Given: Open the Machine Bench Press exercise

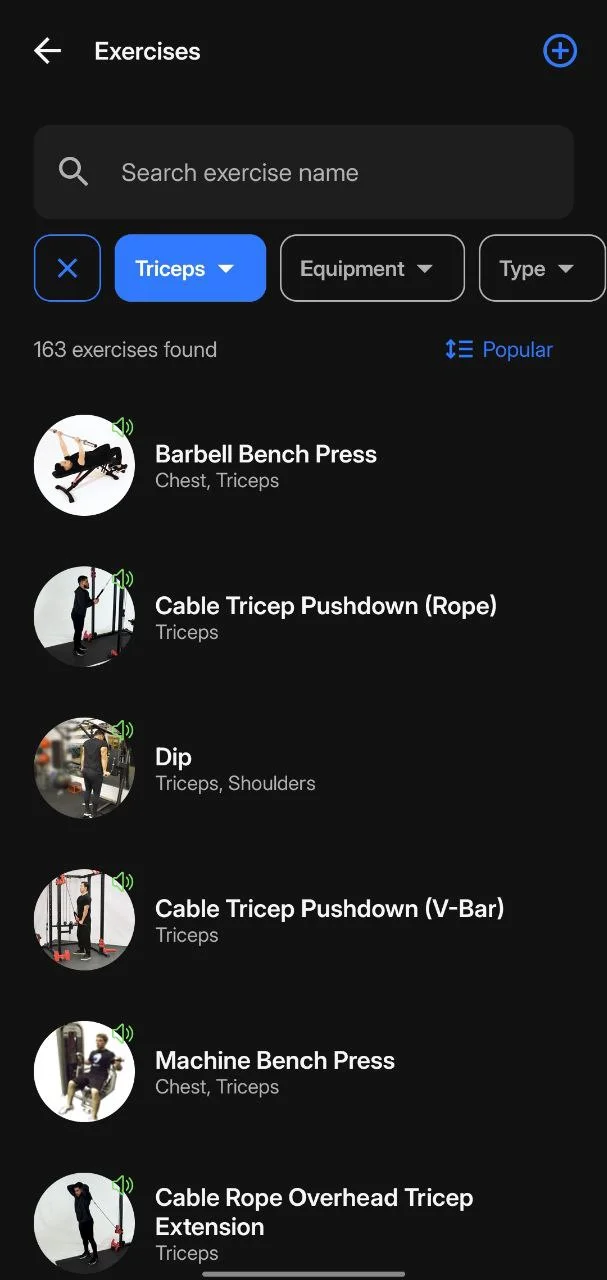Looking at the screenshot, I should point(274,1071).
